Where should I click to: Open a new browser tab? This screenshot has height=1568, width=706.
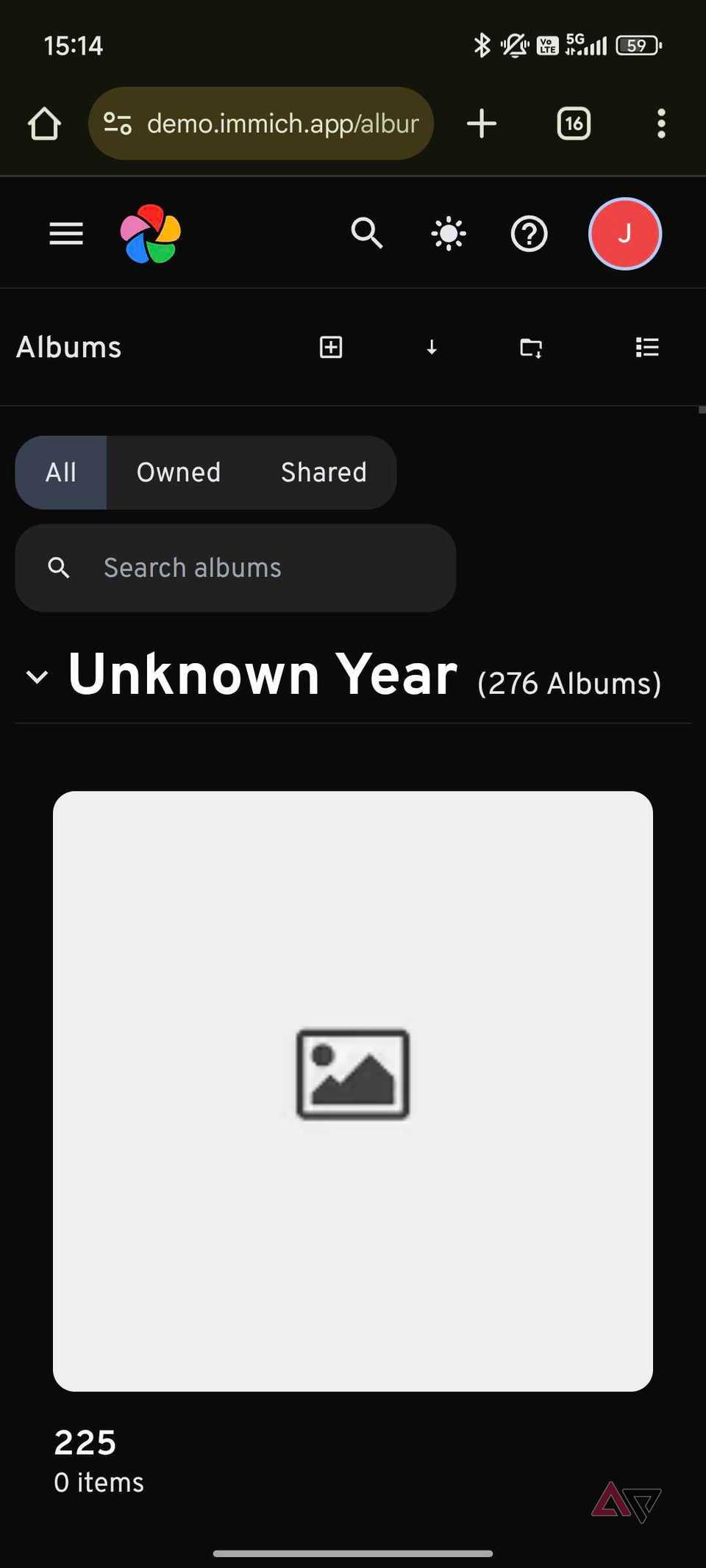tap(482, 123)
